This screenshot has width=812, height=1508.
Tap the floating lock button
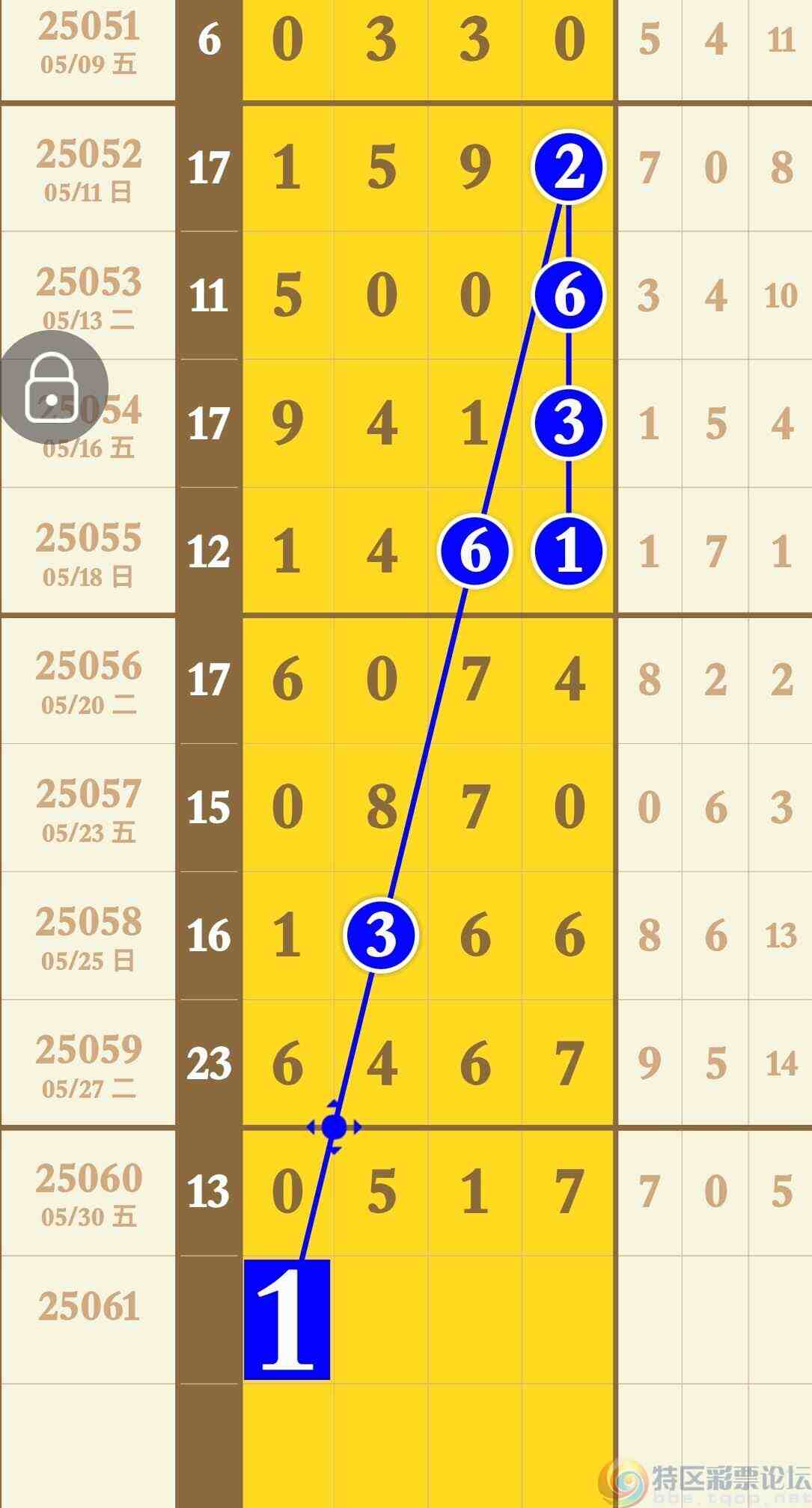pyautogui.click(x=52, y=388)
